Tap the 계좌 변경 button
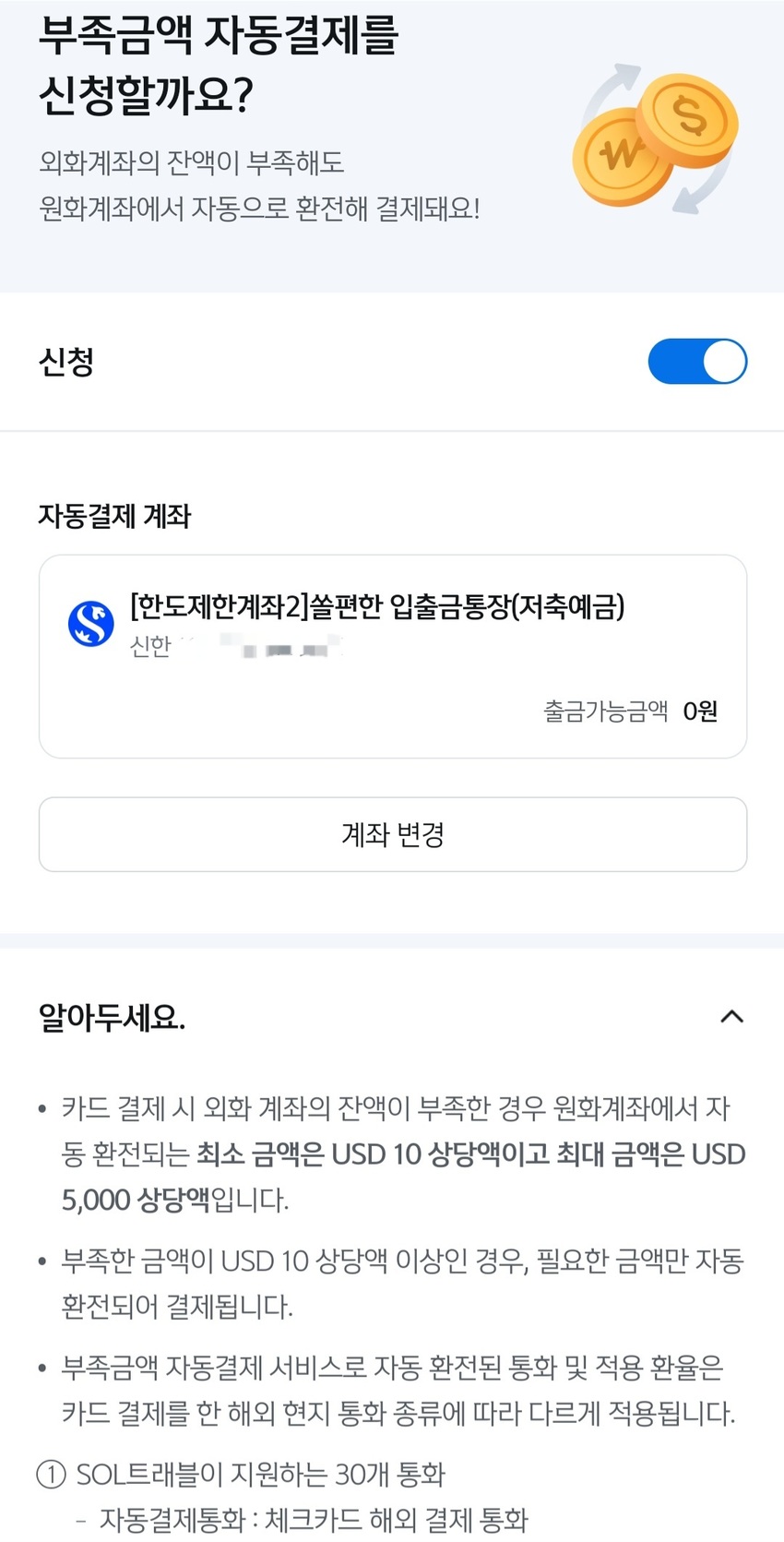This screenshot has width=784, height=1542. [x=393, y=834]
